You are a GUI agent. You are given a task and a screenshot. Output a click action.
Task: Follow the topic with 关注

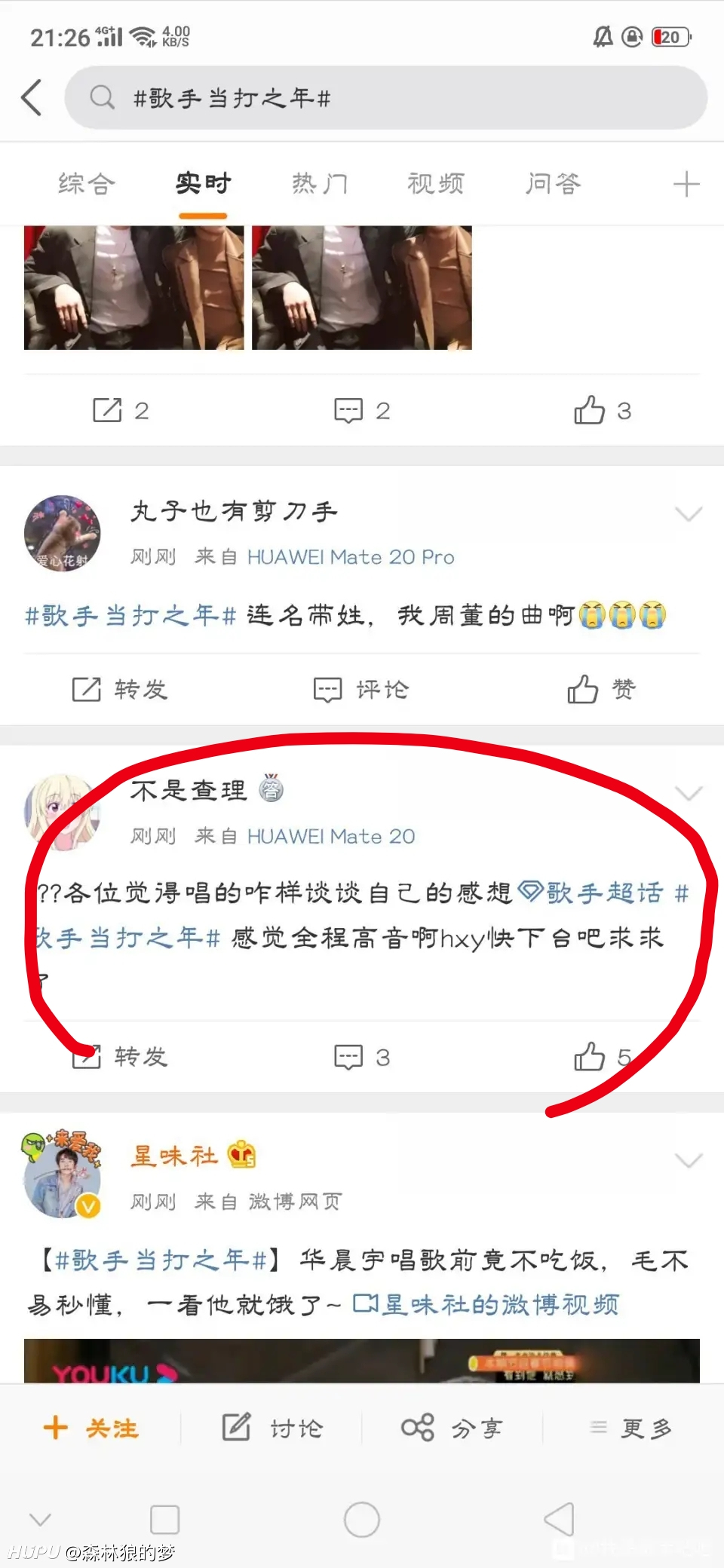(91, 1428)
